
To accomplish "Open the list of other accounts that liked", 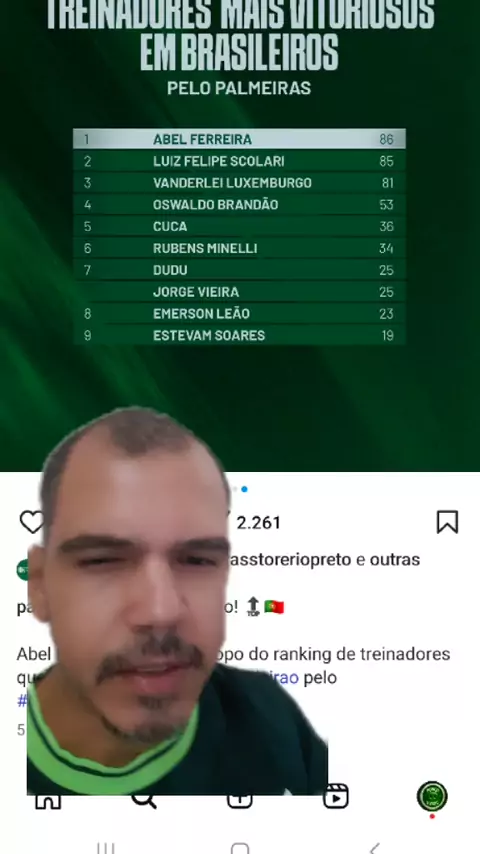I will click(395, 560).
